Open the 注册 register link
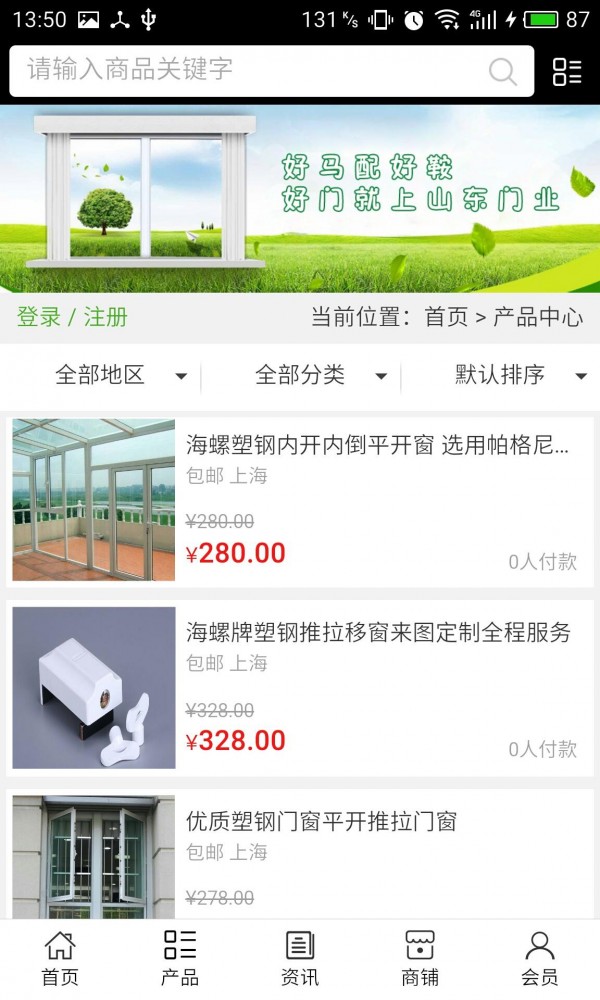The height and width of the screenshot is (1000, 600). pos(106,317)
